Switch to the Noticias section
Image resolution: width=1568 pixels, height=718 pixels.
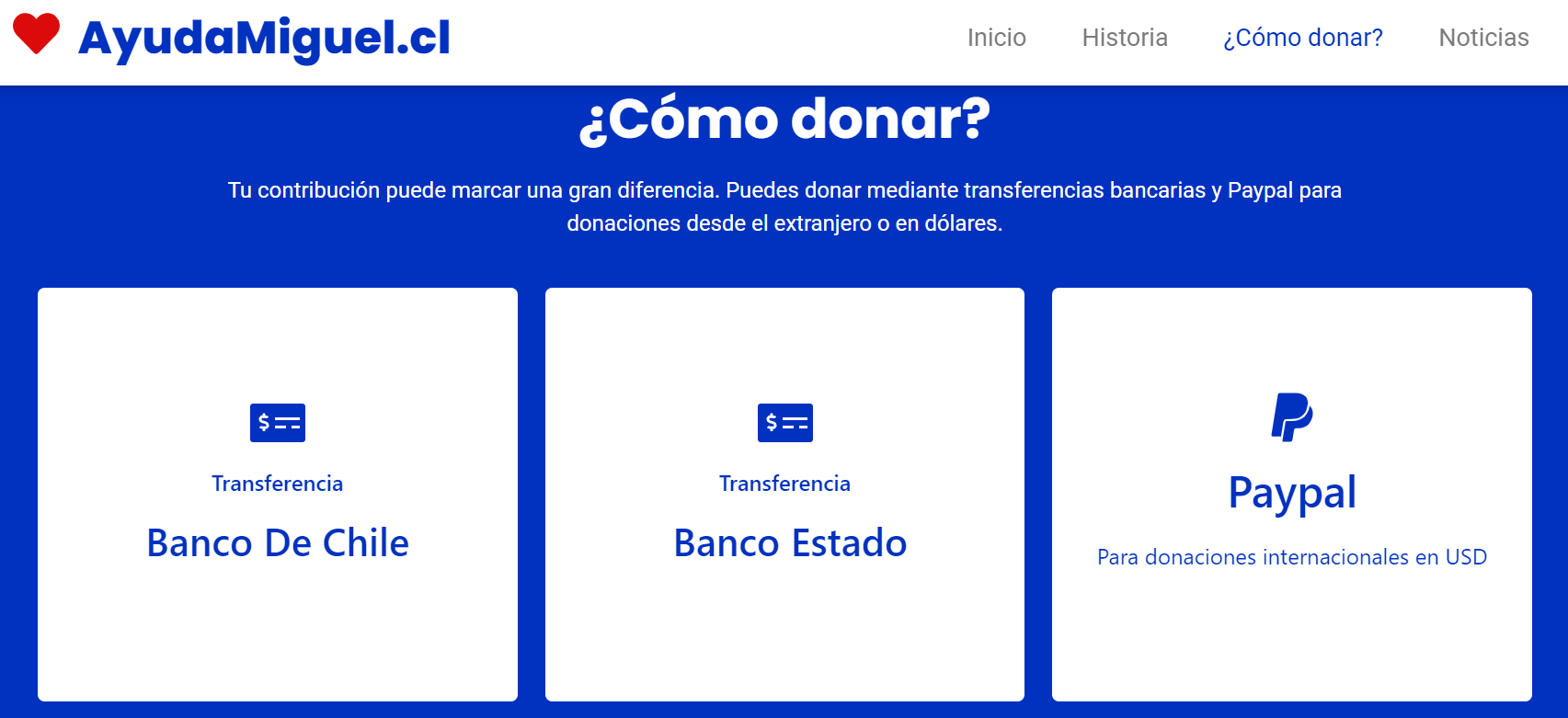pos(1482,38)
